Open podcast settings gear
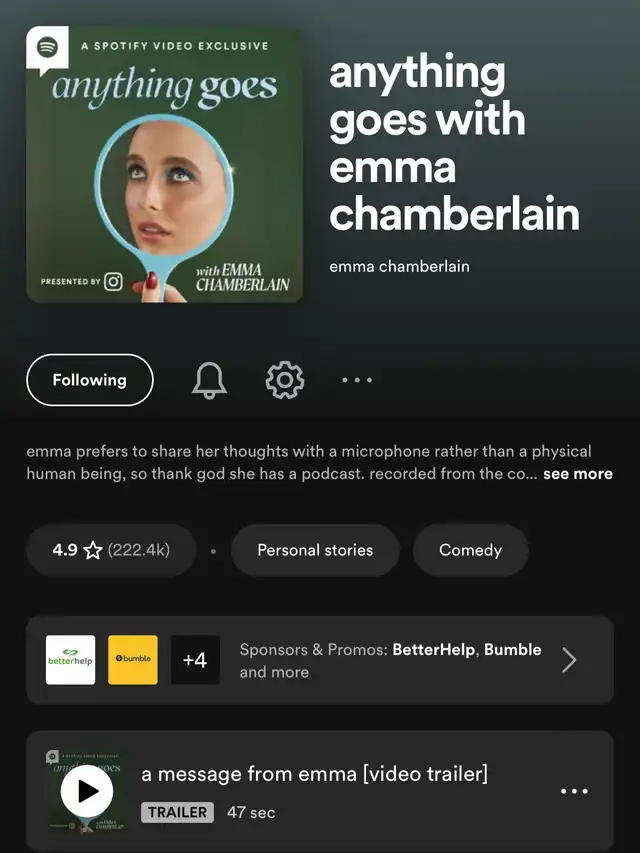The height and width of the screenshot is (853, 640). pyautogui.click(x=285, y=380)
